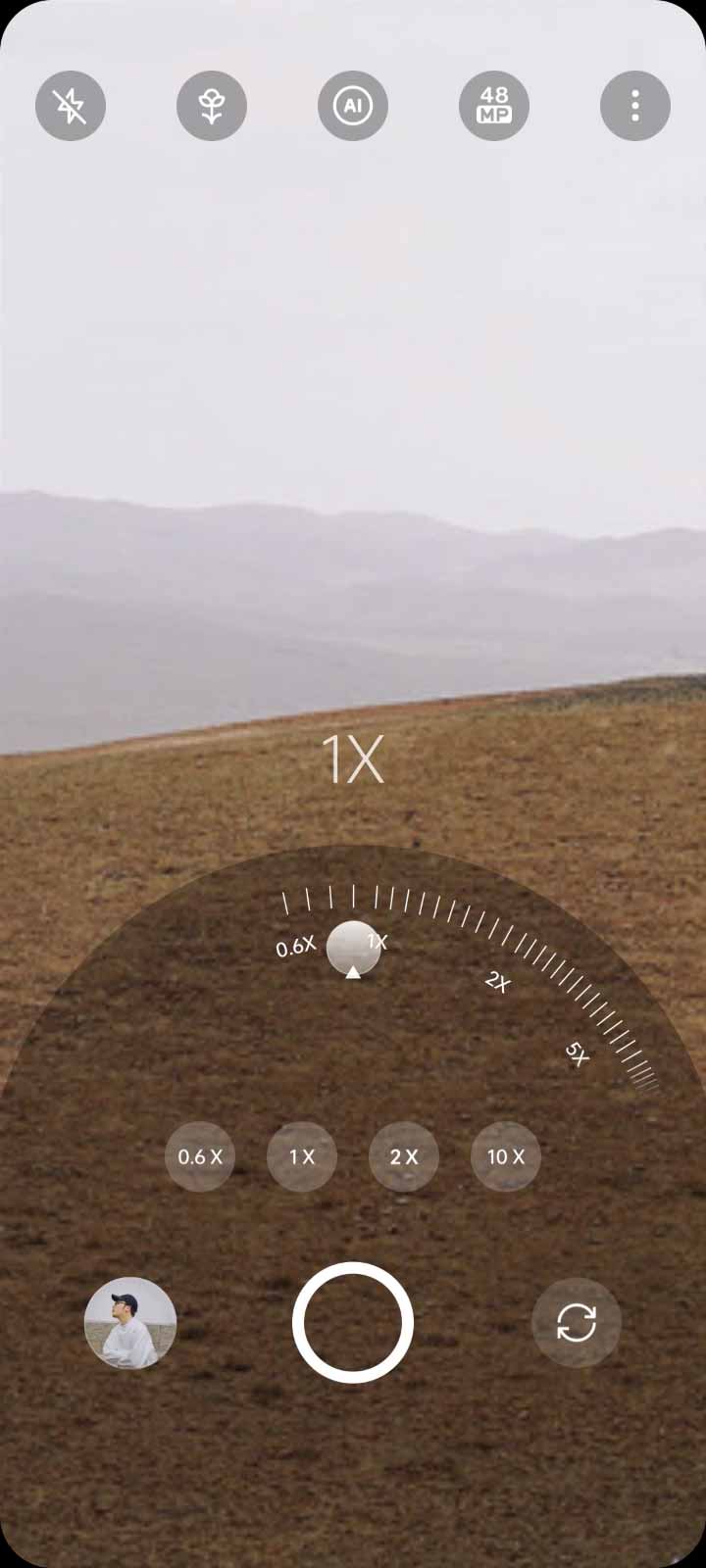Enable macro mode with the flower icon
This screenshot has height=1568, width=706.
pos(212,106)
